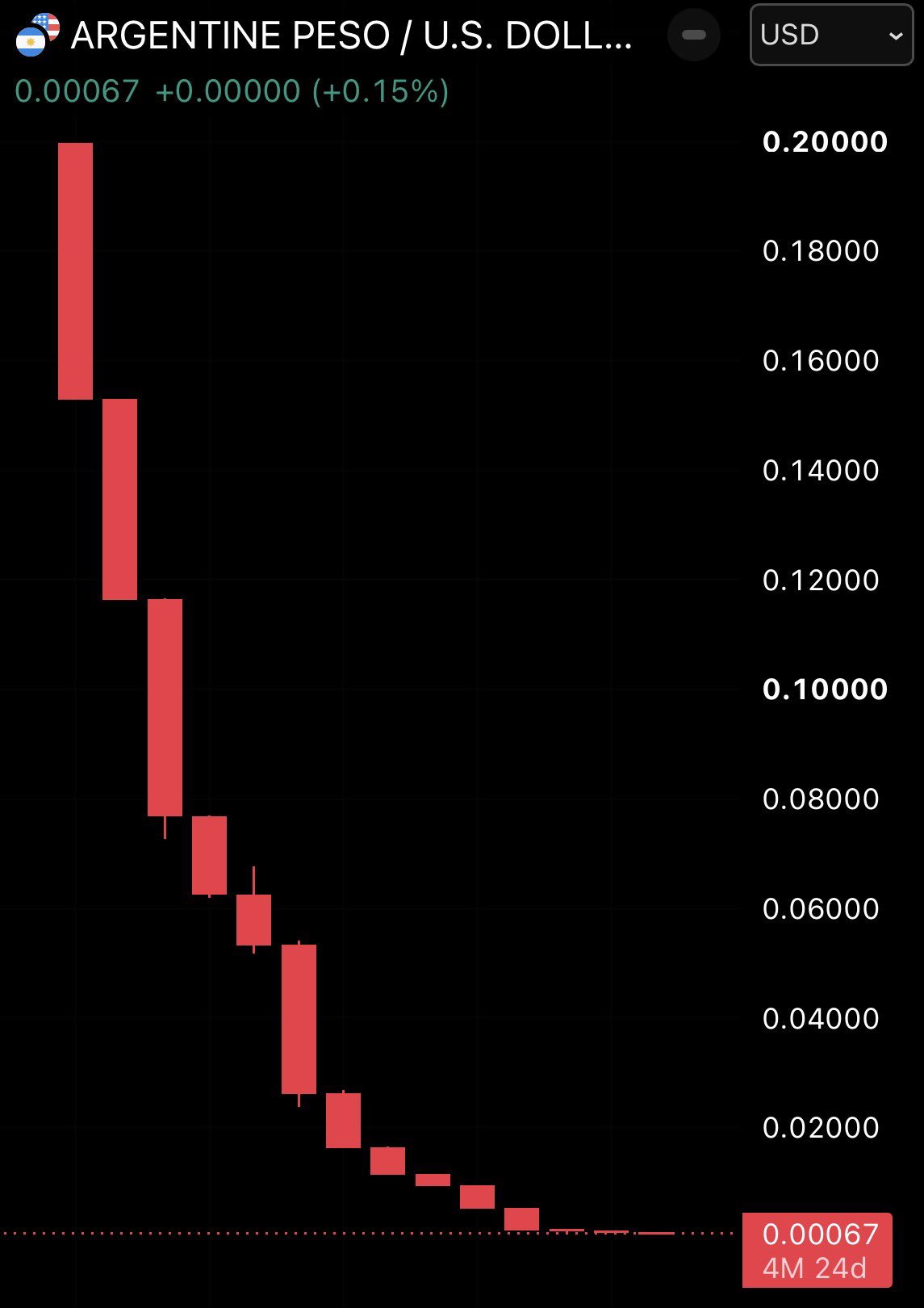The image size is (924, 1308).
Task: Collapse the chart legend with minus button
Action: [694, 35]
